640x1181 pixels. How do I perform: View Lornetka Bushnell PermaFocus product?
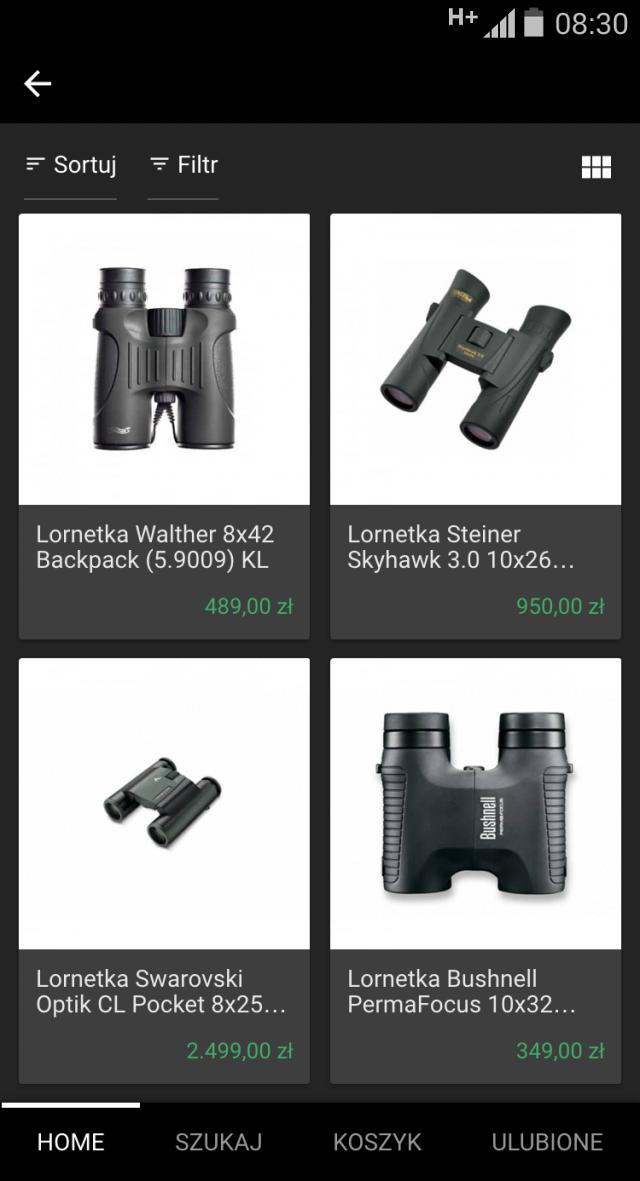(475, 870)
